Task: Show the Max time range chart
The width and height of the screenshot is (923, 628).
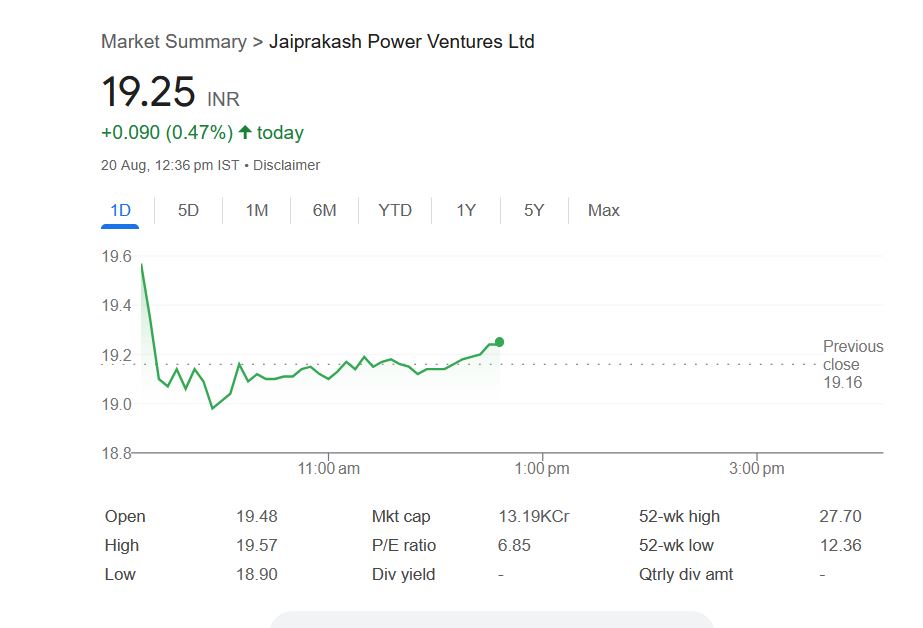Action: (603, 210)
